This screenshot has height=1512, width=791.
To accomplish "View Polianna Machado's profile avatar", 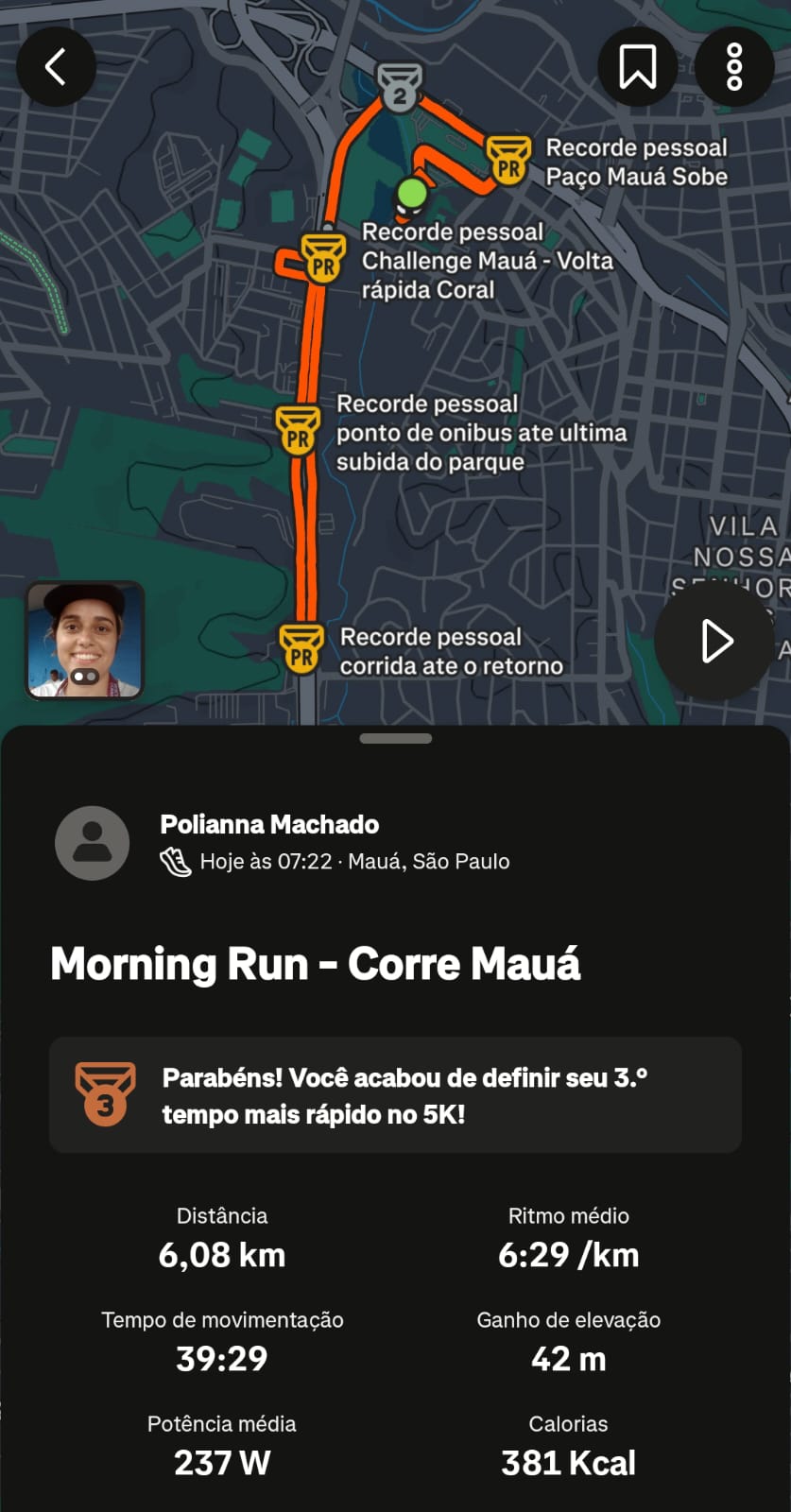I will (93, 843).
